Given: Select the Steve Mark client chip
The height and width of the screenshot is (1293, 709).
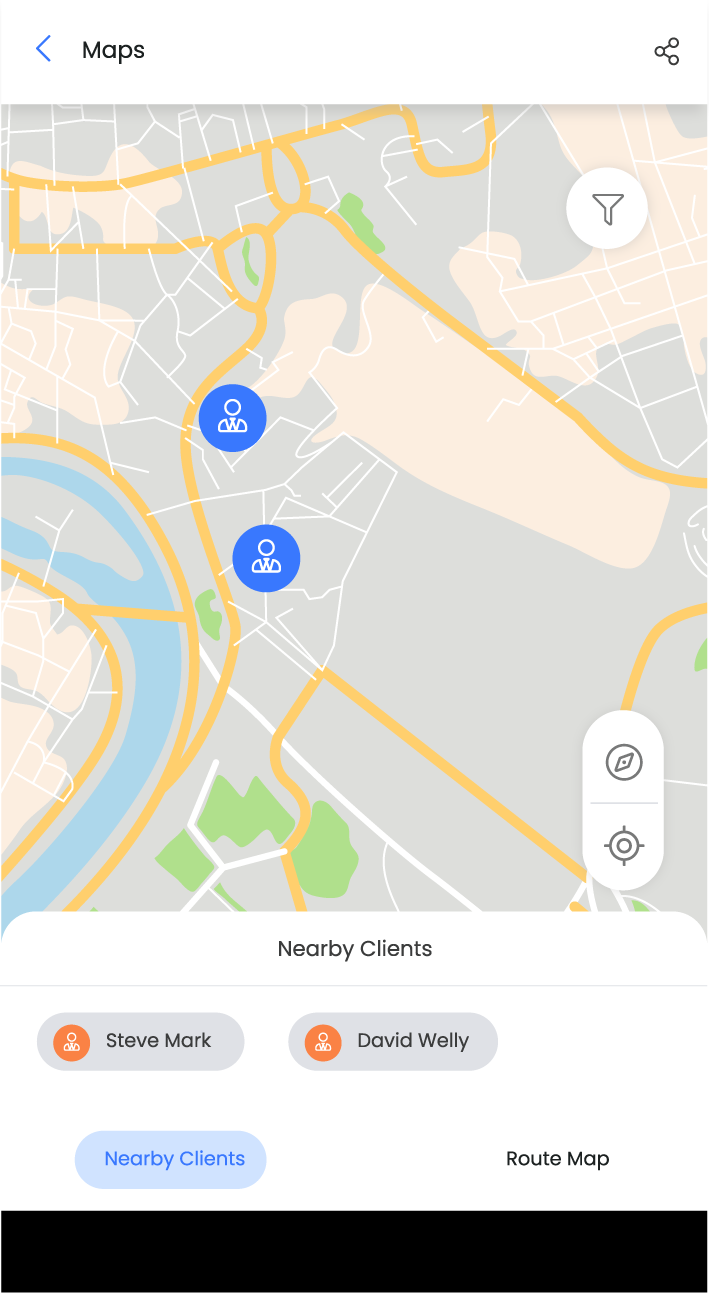Looking at the screenshot, I should pos(141,1041).
